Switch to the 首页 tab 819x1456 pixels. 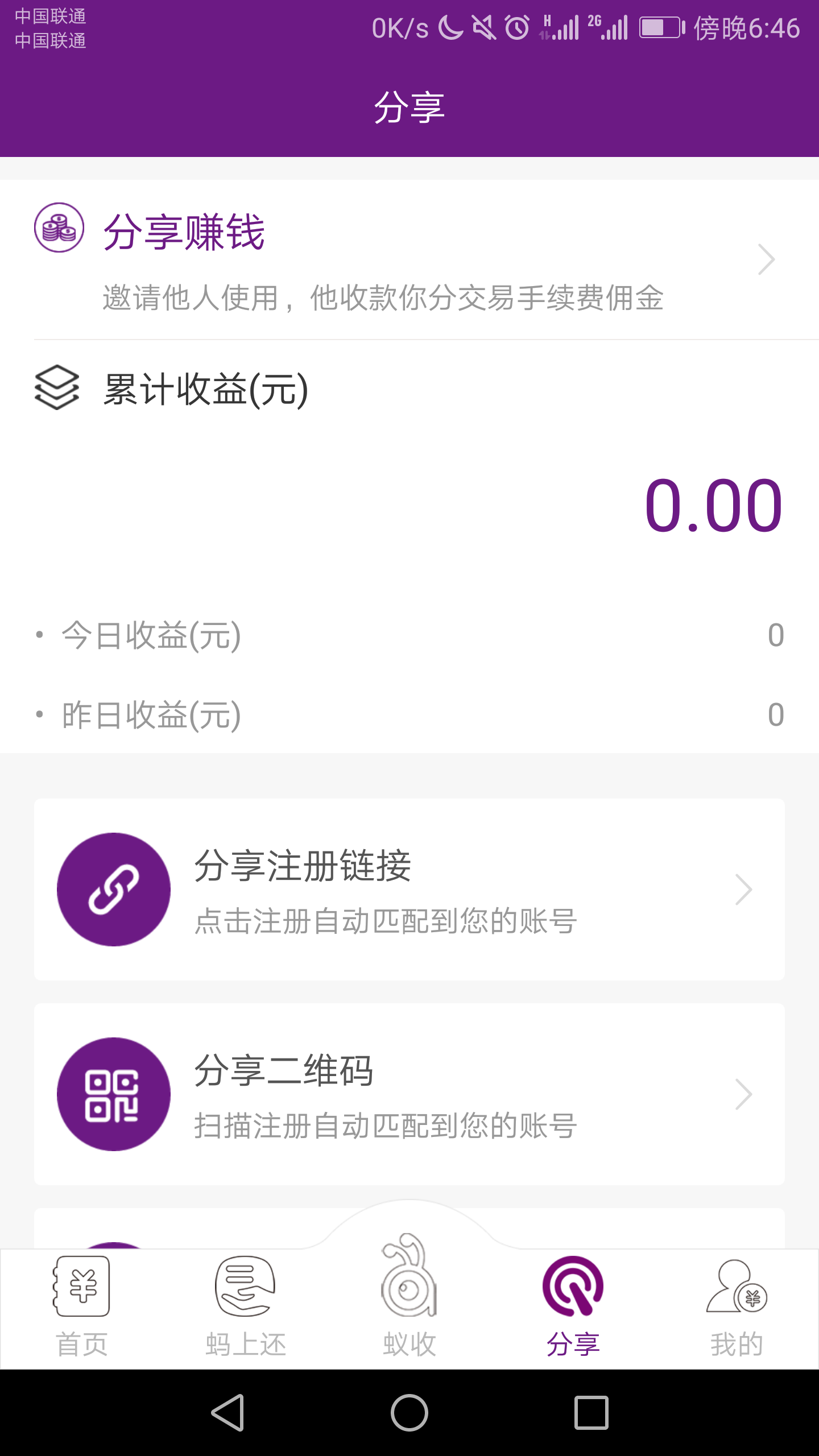(x=82, y=1307)
